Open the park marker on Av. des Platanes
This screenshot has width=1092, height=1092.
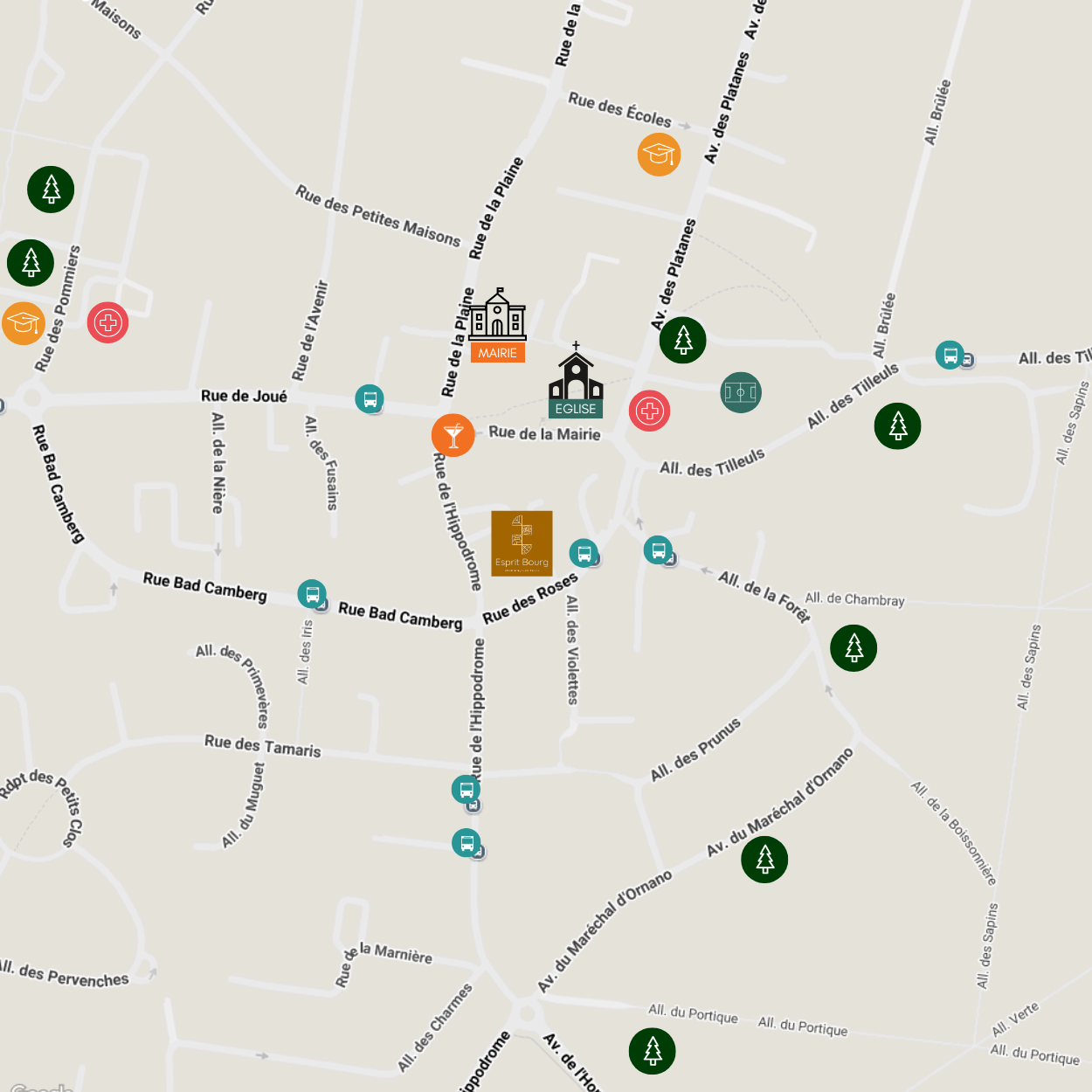coord(682,339)
